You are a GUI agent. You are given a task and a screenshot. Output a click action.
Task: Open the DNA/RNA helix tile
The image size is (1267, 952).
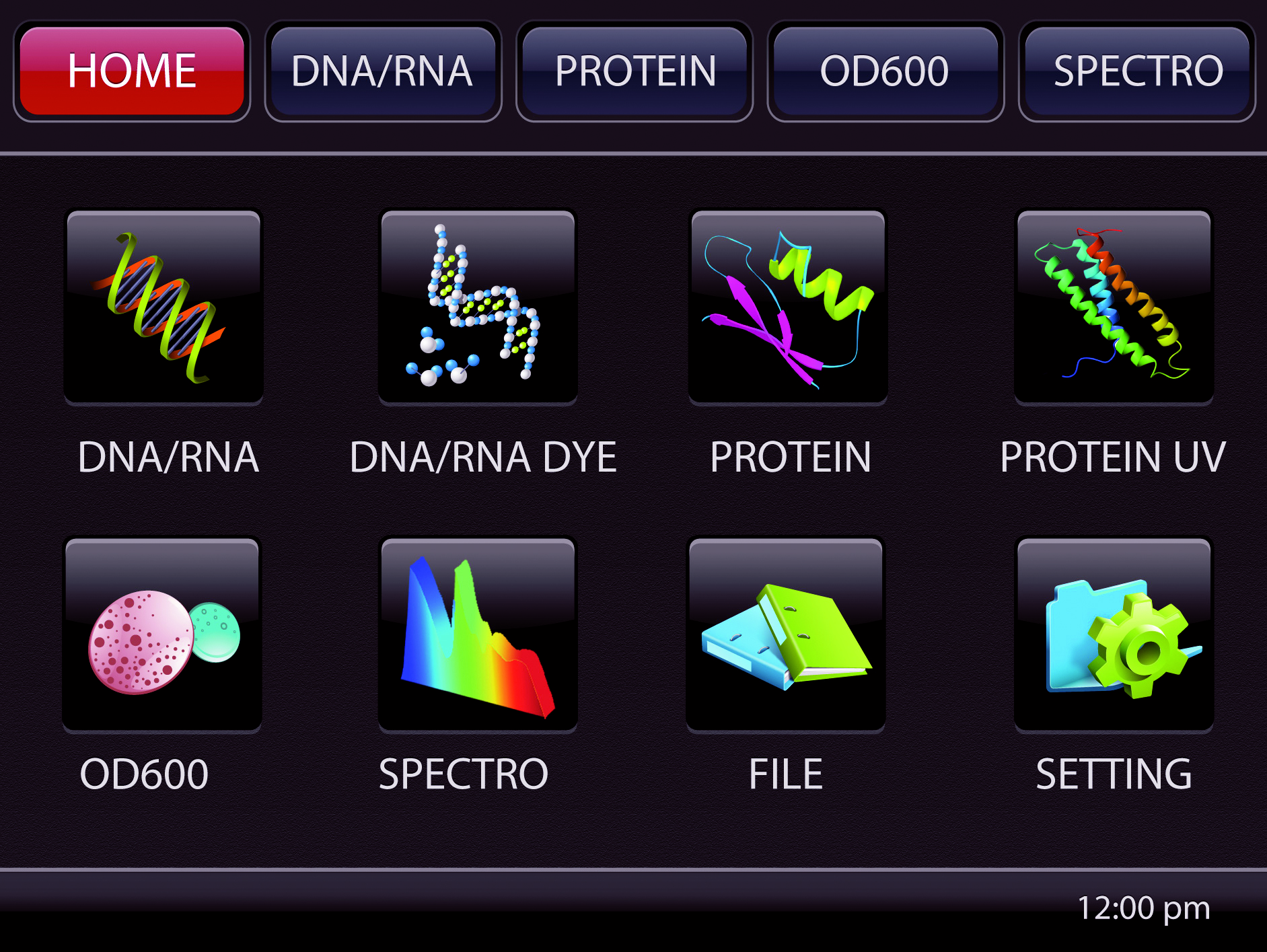point(164,307)
